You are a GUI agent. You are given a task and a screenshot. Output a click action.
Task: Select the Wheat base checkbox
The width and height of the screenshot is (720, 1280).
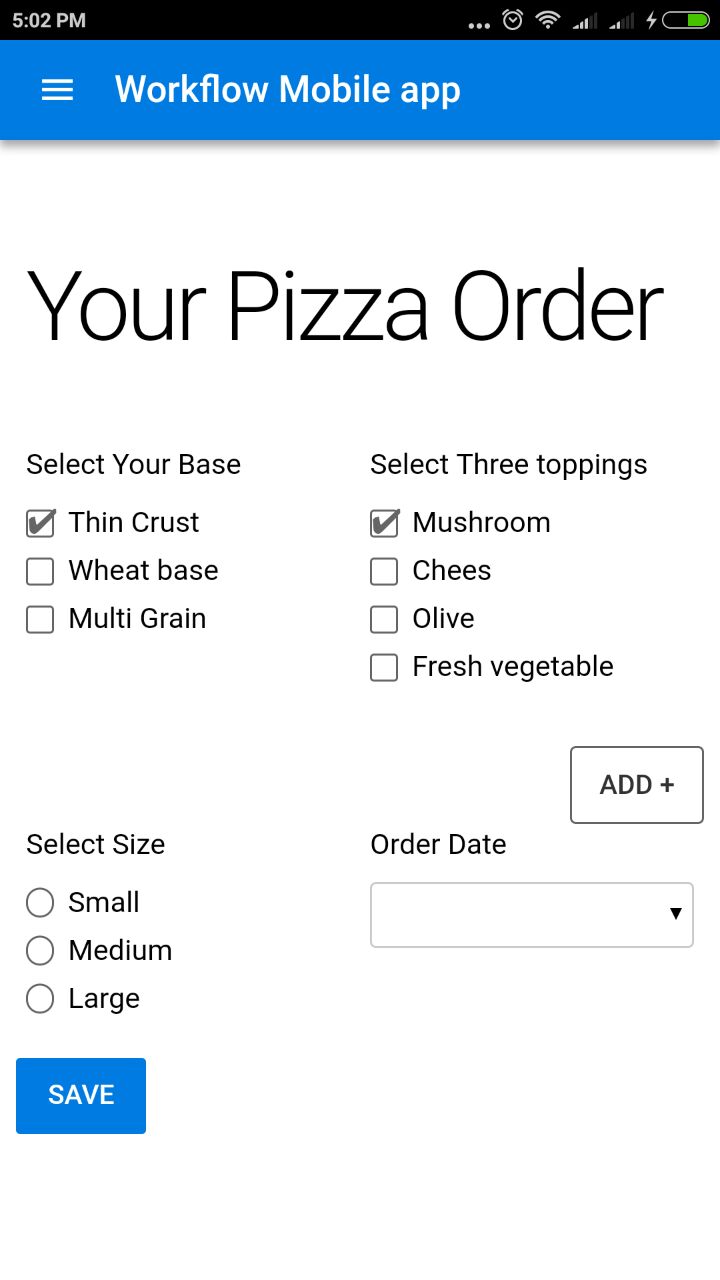pyautogui.click(x=40, y=571)
